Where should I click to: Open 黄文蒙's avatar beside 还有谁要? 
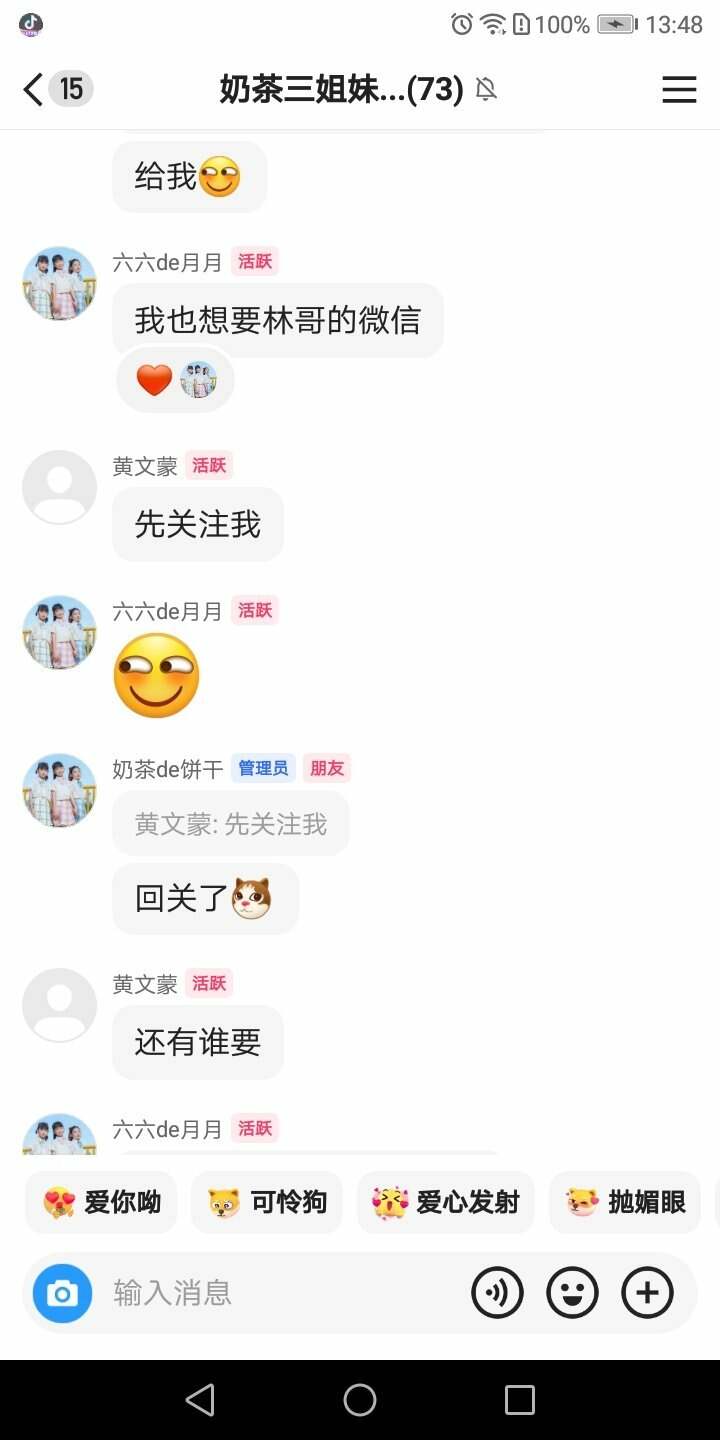60,1005
